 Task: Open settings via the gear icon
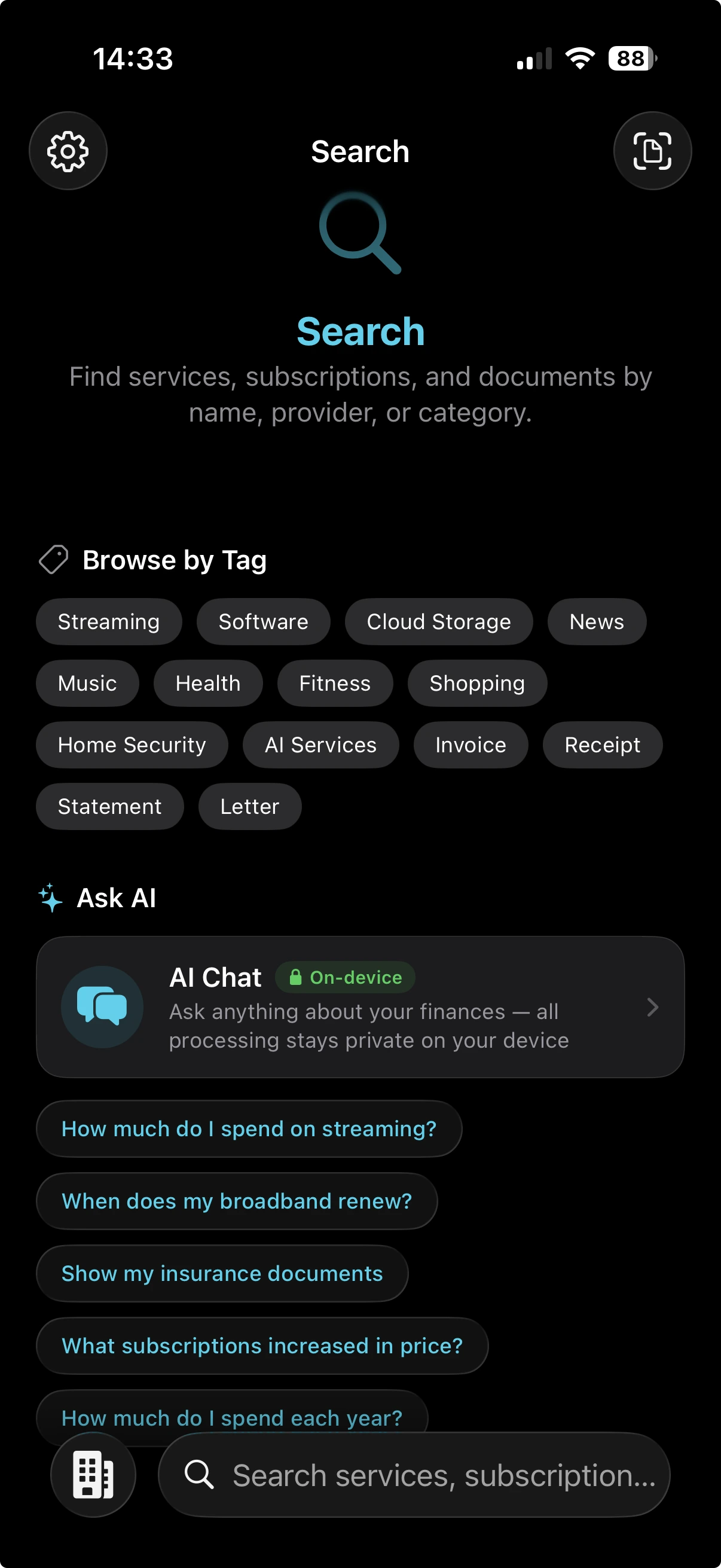point(68,151)
